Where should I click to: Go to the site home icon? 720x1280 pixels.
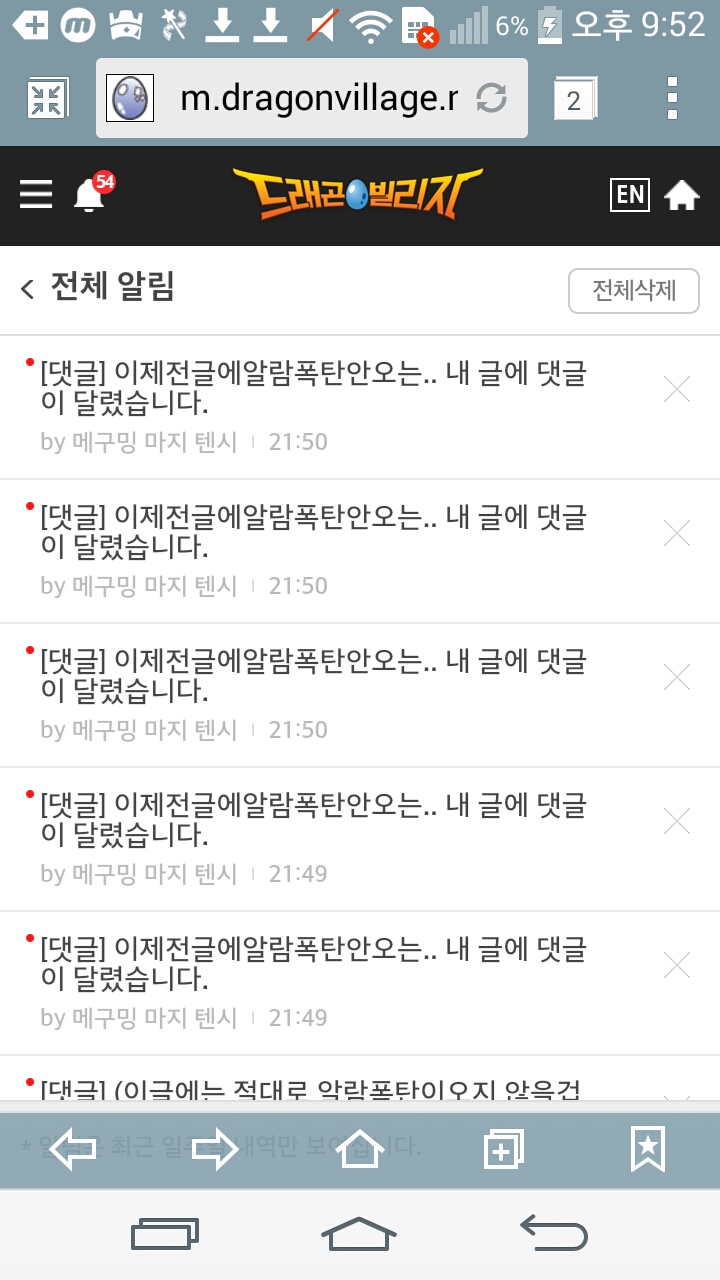tap(682, 196)
